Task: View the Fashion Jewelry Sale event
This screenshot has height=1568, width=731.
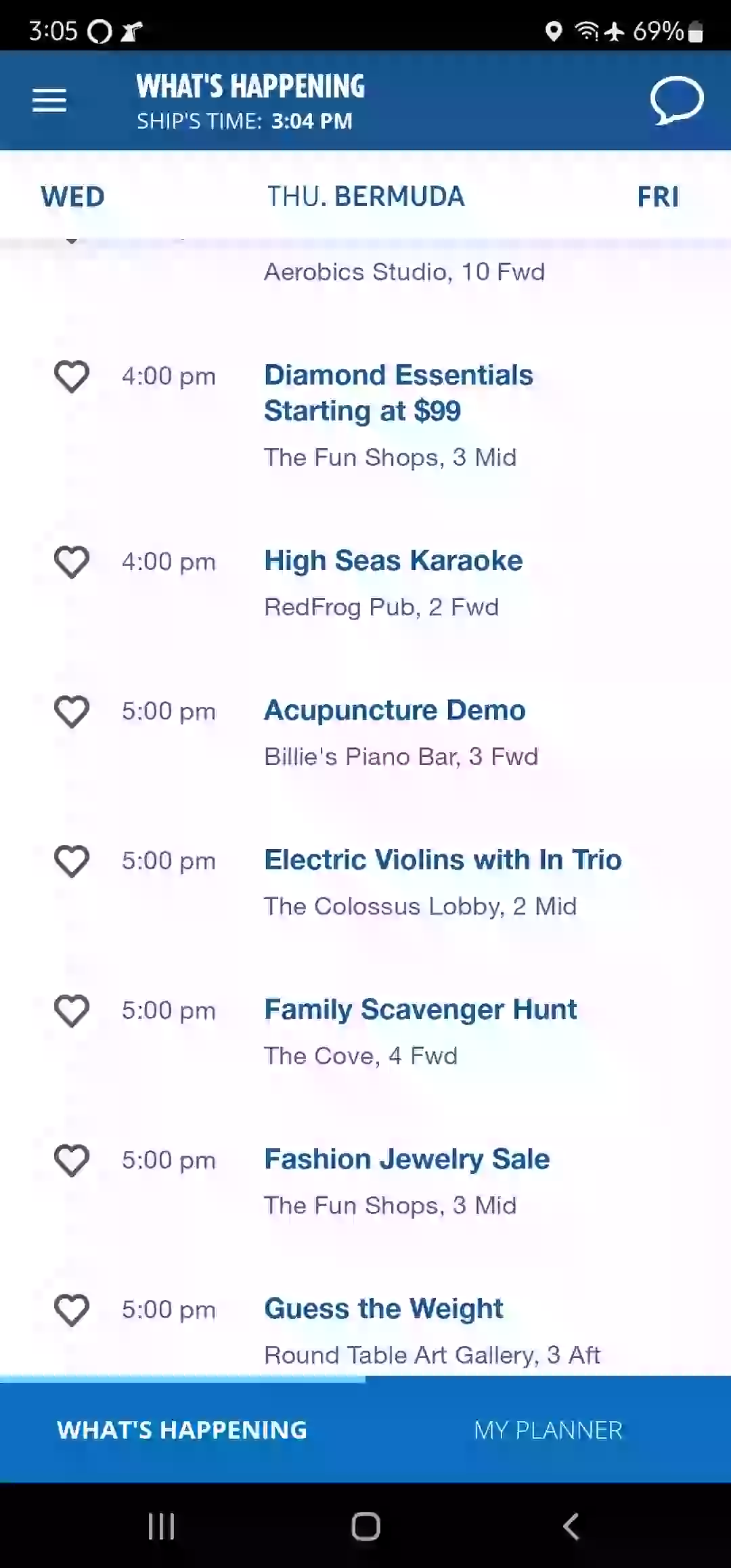Action: 407,1159
